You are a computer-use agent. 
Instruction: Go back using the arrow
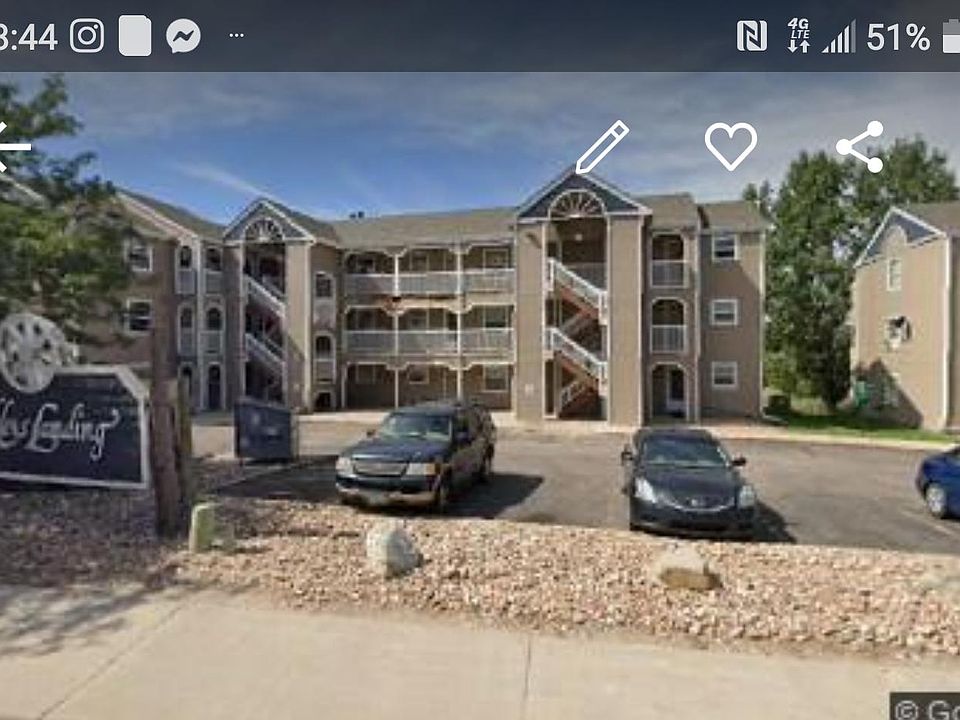click(12, 147)
